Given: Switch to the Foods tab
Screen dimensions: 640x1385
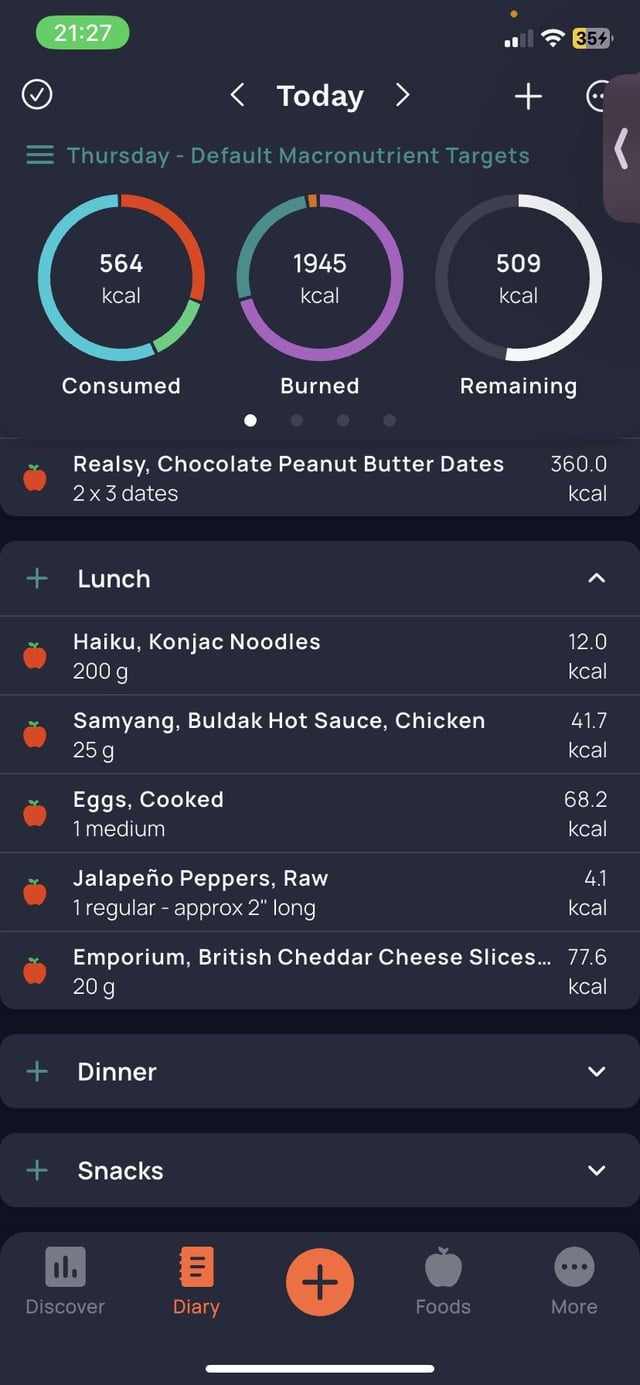Looking at the screenshot, I should 443,1282.
